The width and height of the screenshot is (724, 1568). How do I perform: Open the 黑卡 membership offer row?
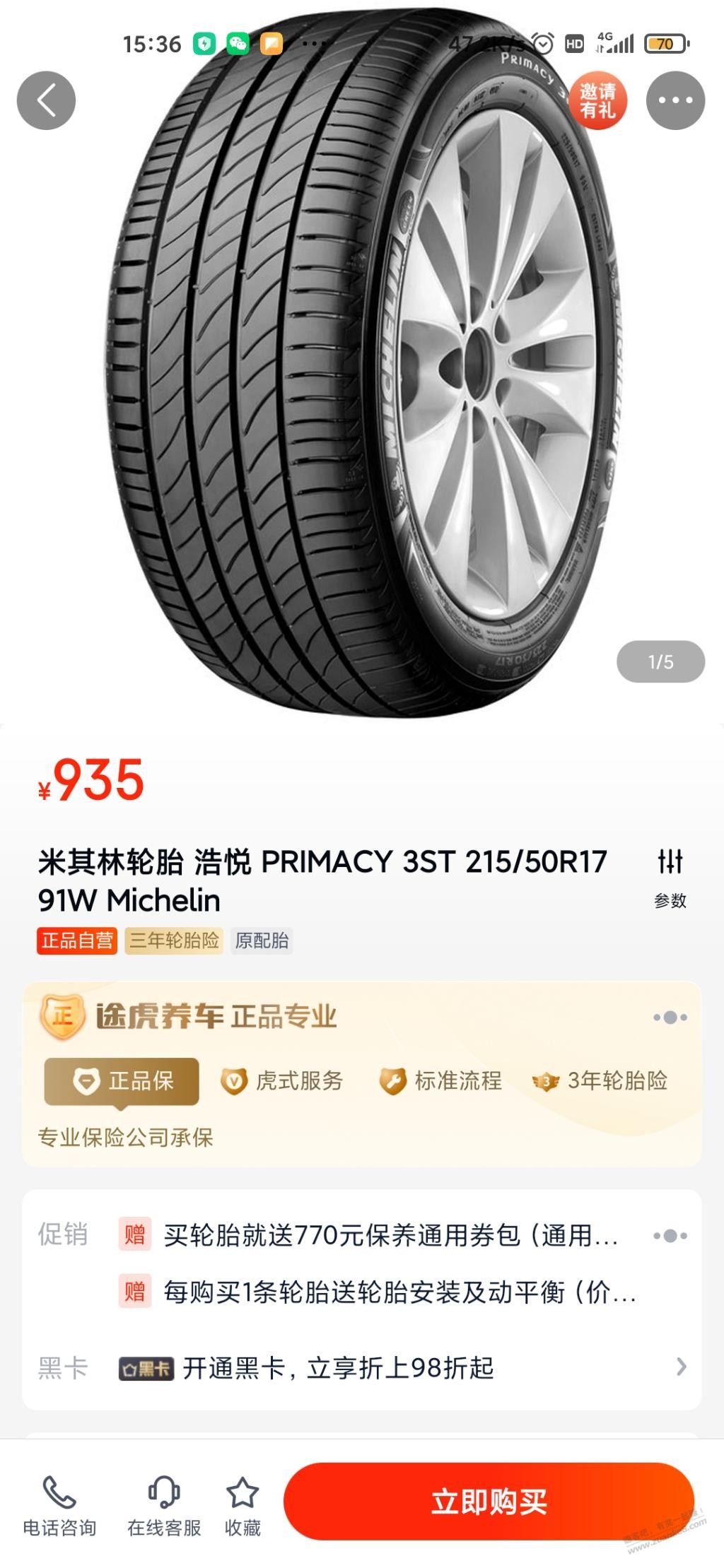[362, 1368]
